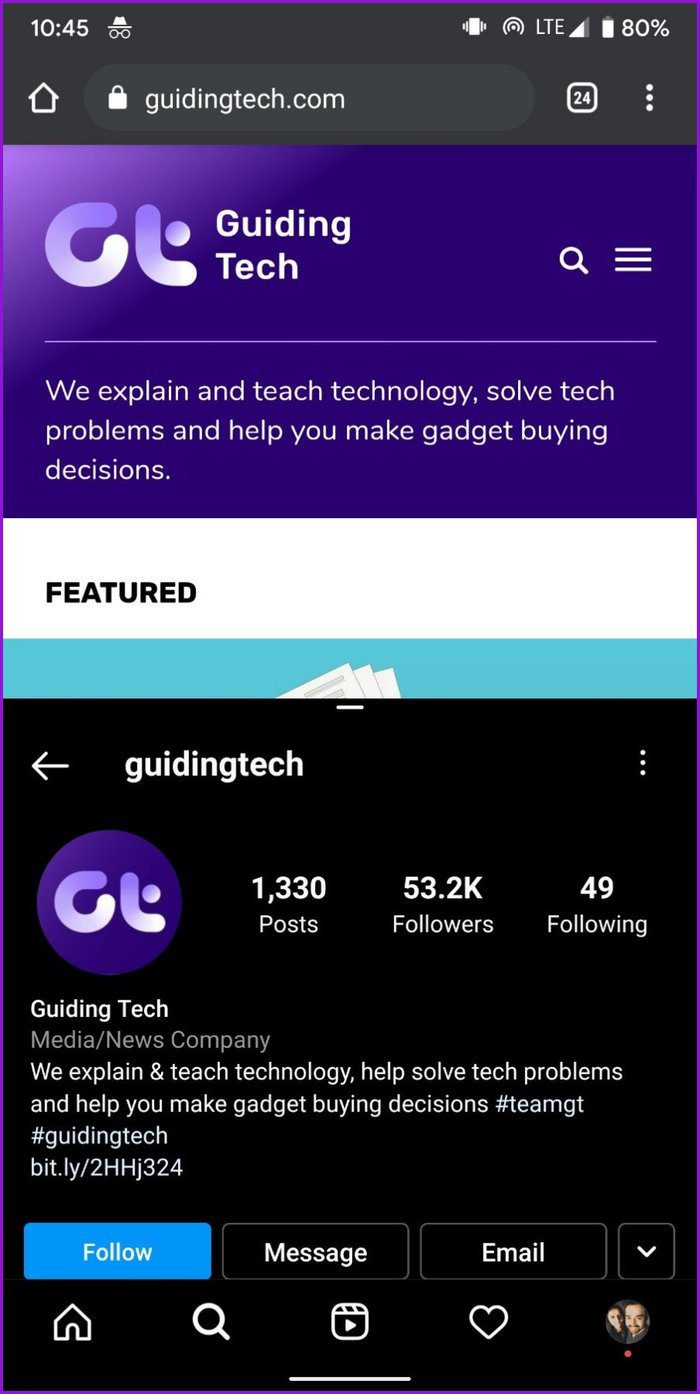Open the bit.ly/2HHj324 bio link
The width and height of the screenshot is (700, 1394).
[x=107, y=1167]
